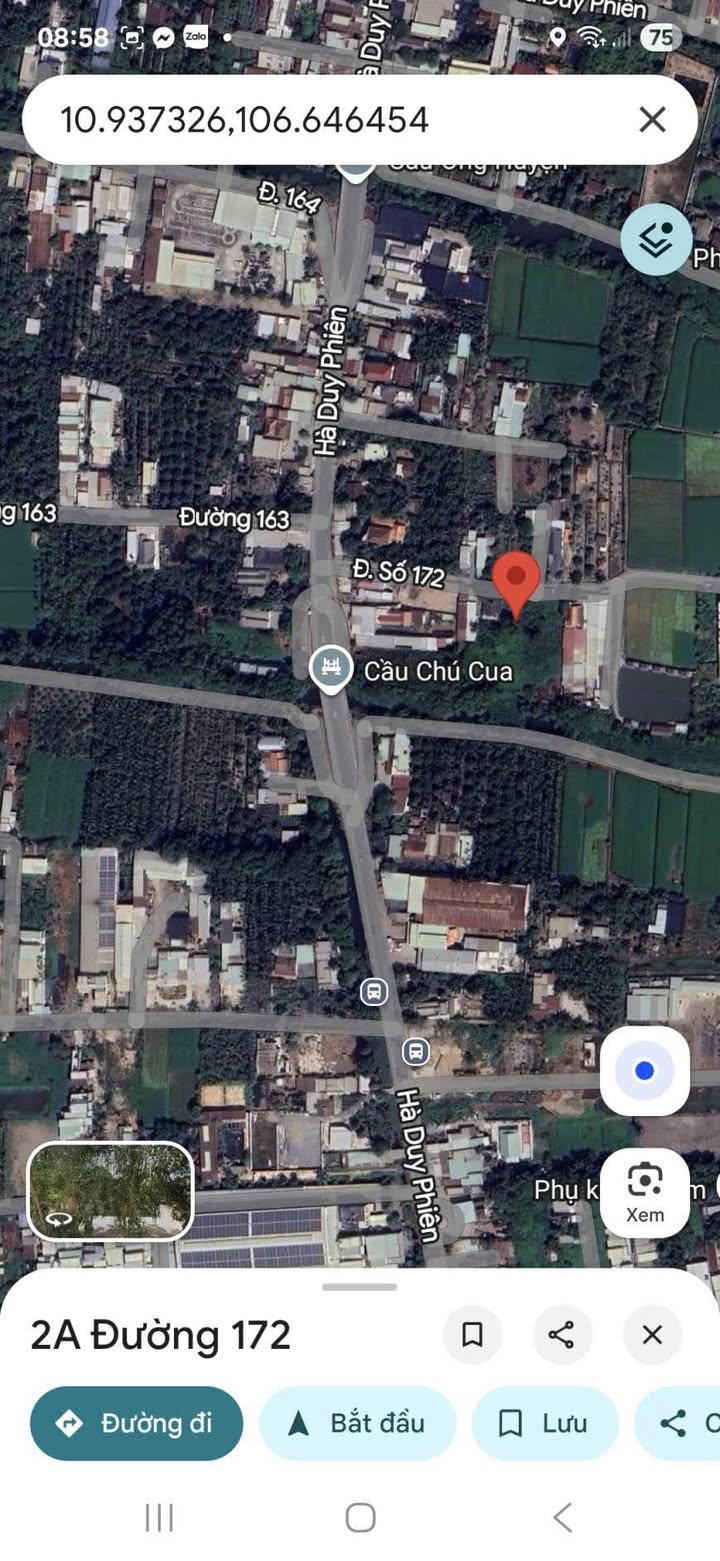Open the Xem lens camera button
Screen dimensions: 720x1561
click(645, 1192)
